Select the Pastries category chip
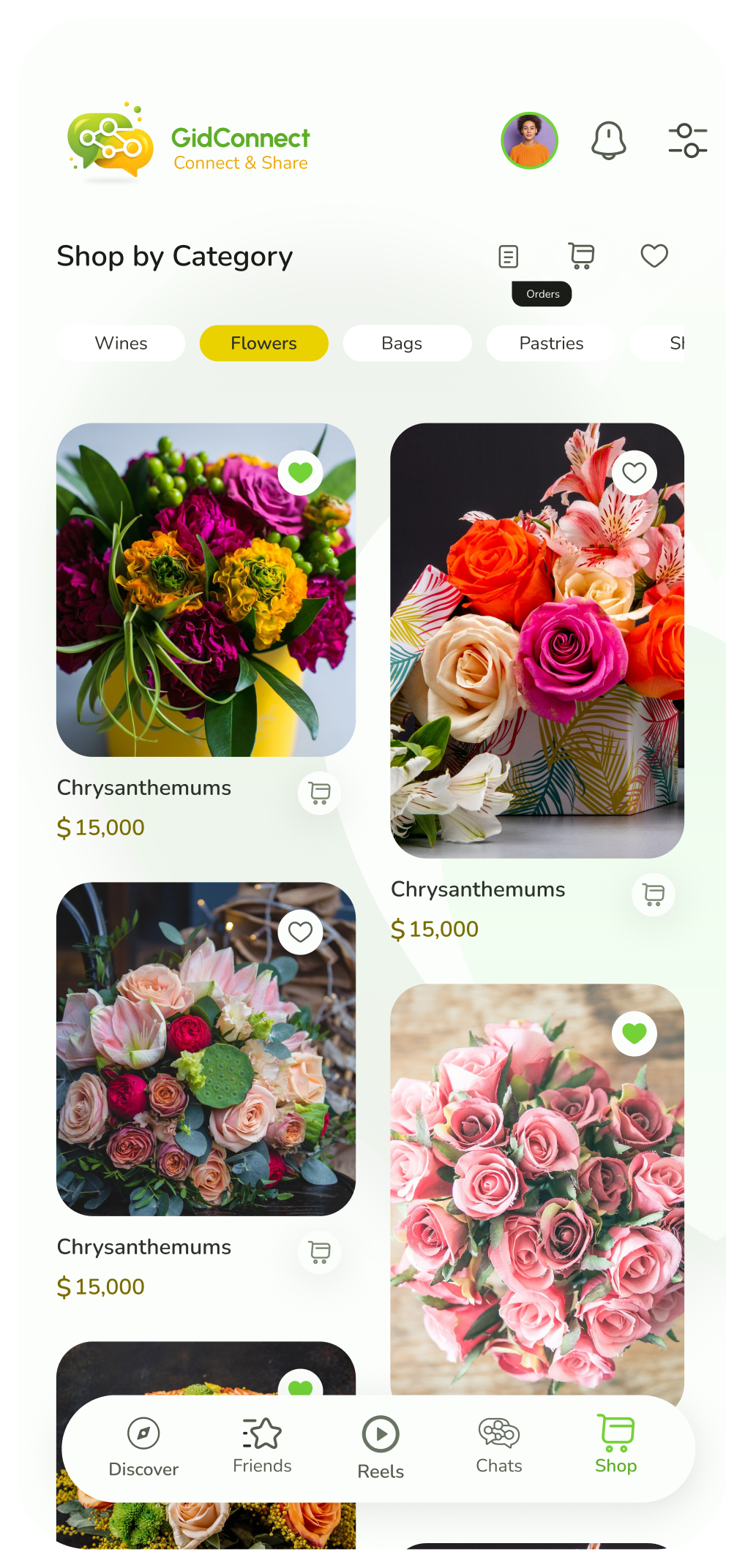This screenshot has height=1568, width=745. tap(551, 343)
